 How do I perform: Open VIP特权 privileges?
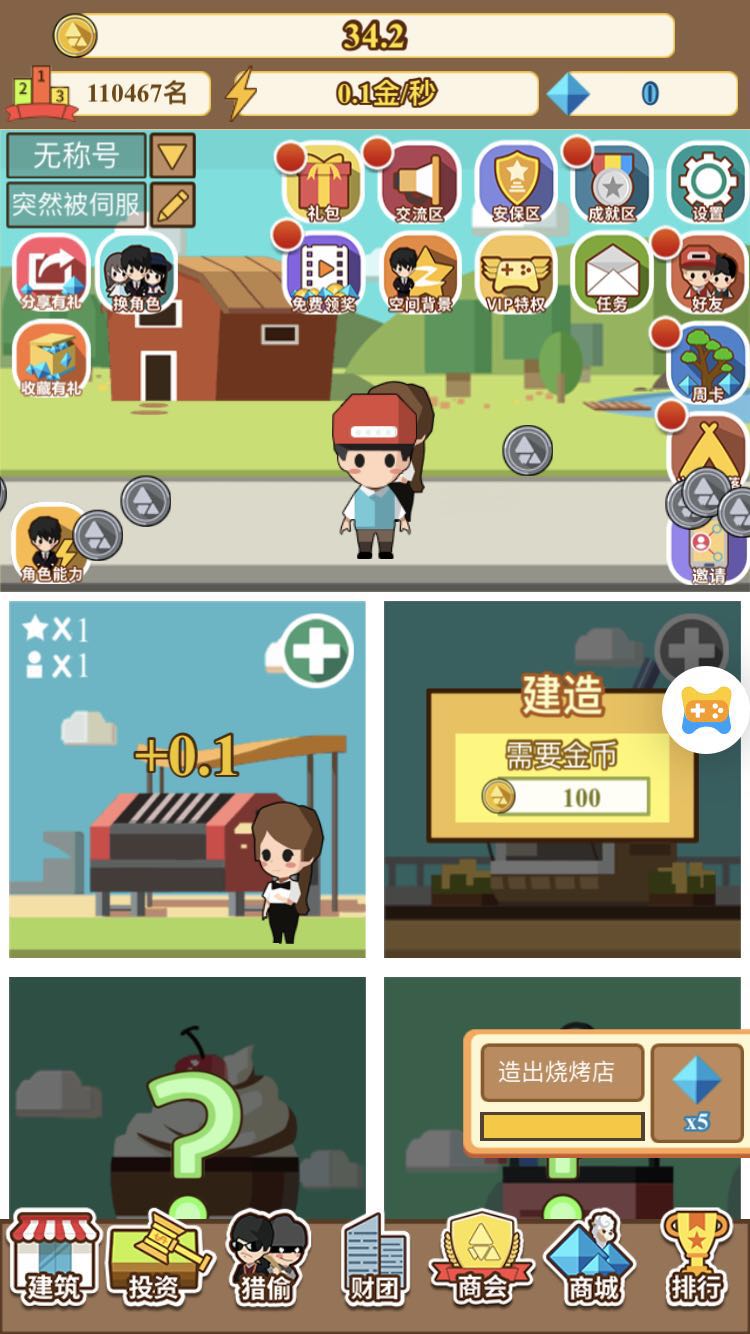click(515, 272)
